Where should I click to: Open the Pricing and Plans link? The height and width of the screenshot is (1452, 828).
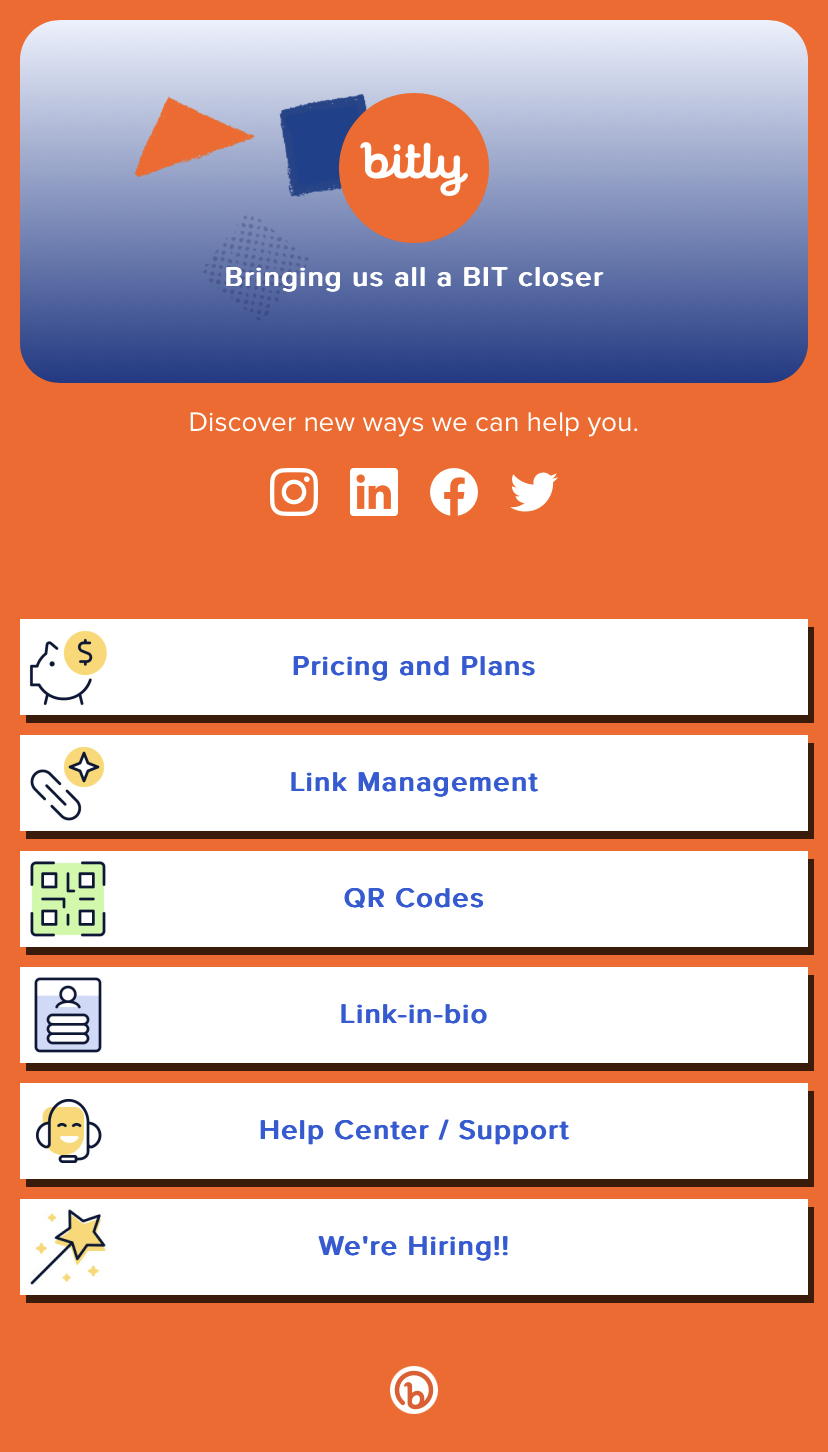click(x=414, y=666)
